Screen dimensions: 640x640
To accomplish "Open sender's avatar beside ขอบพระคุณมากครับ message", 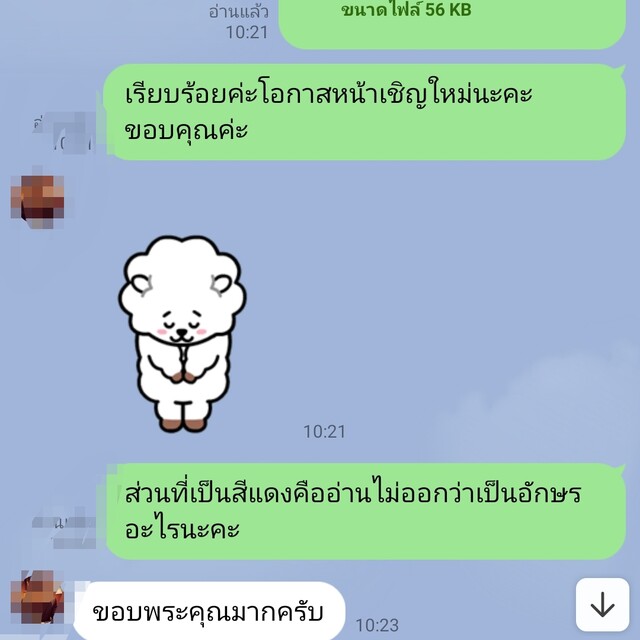I will click(37, 597).
